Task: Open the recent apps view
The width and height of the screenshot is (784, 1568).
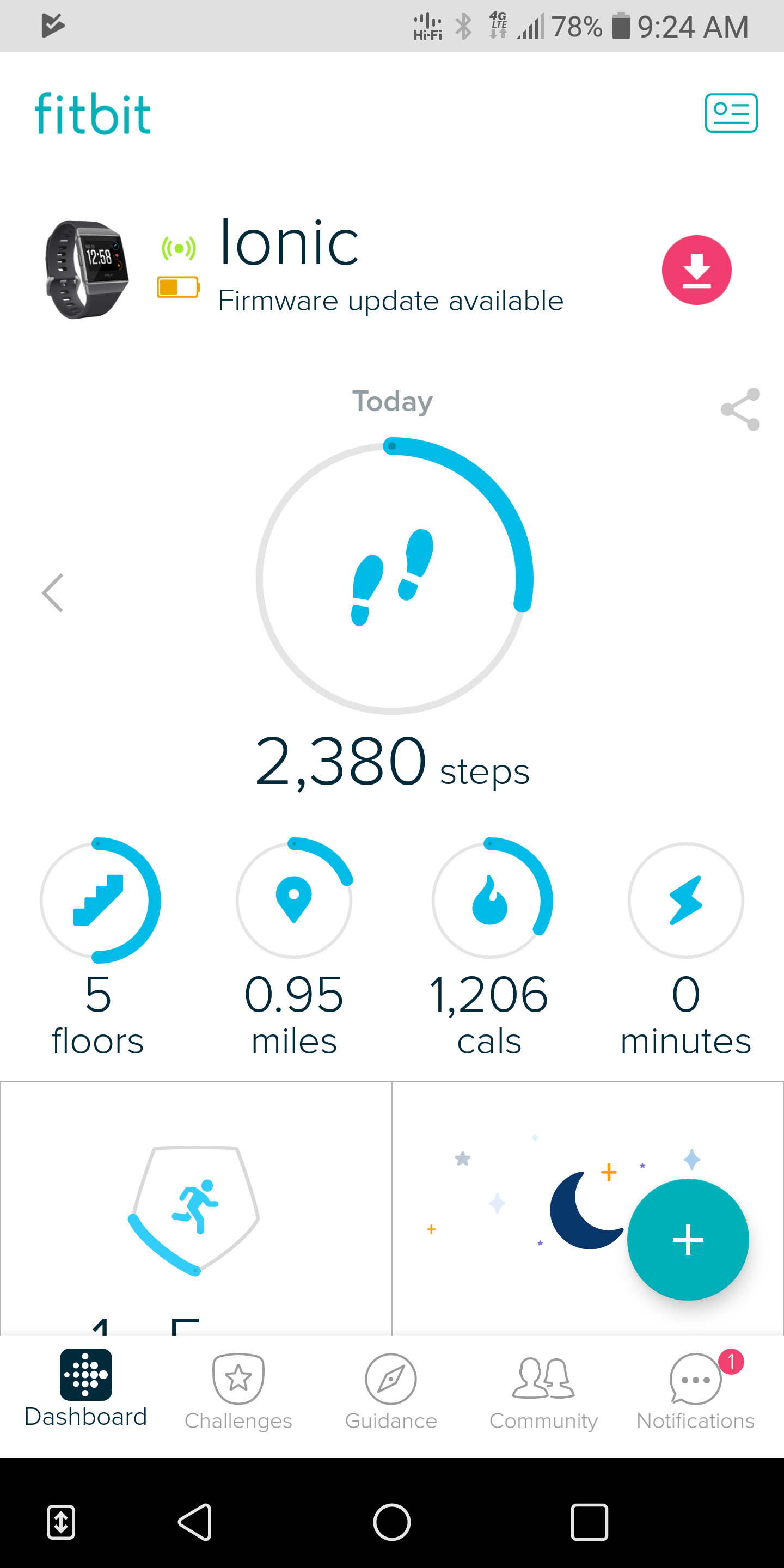Action: [x=589, y=1522]
